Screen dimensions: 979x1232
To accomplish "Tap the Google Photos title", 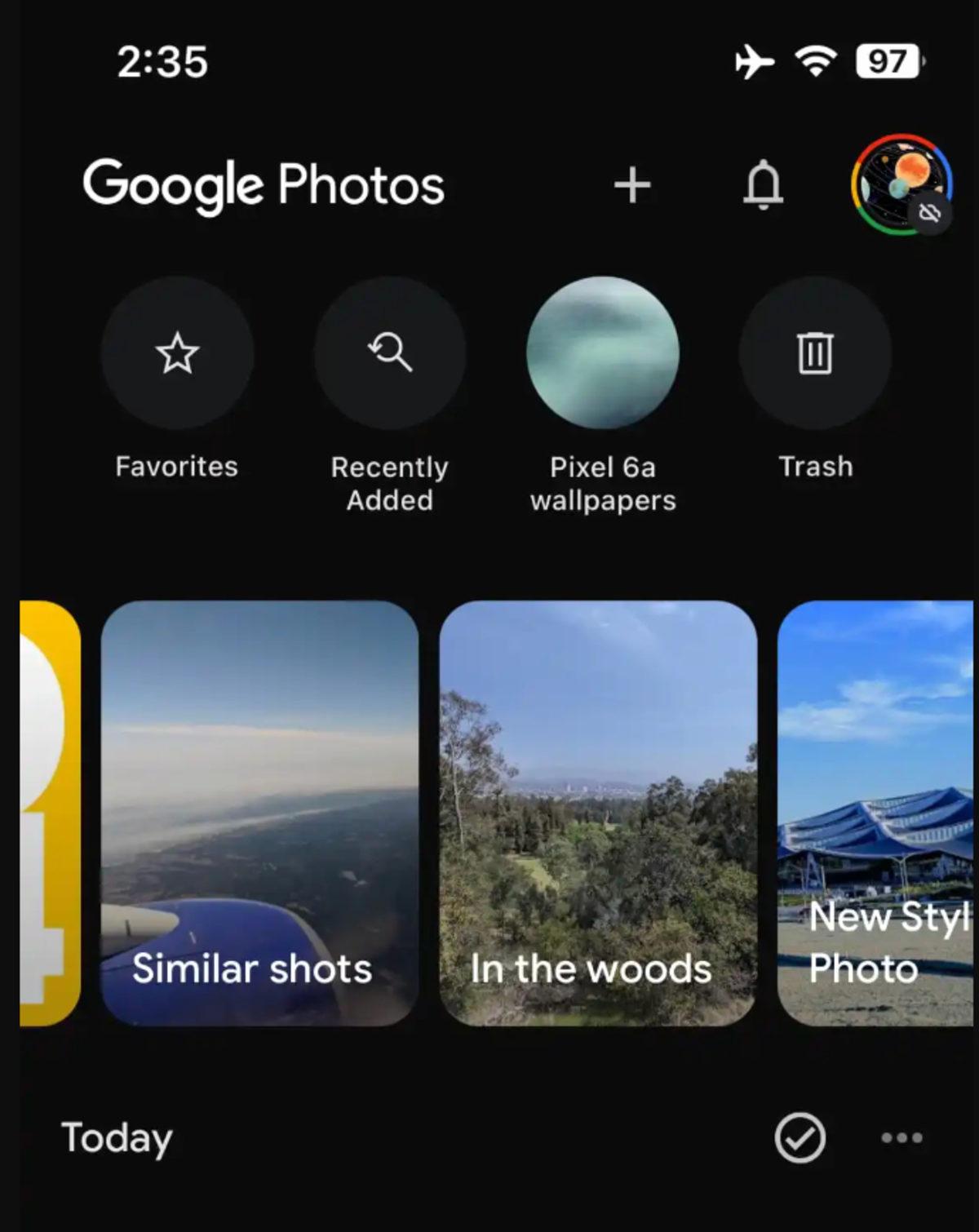I will coord(264,184).
